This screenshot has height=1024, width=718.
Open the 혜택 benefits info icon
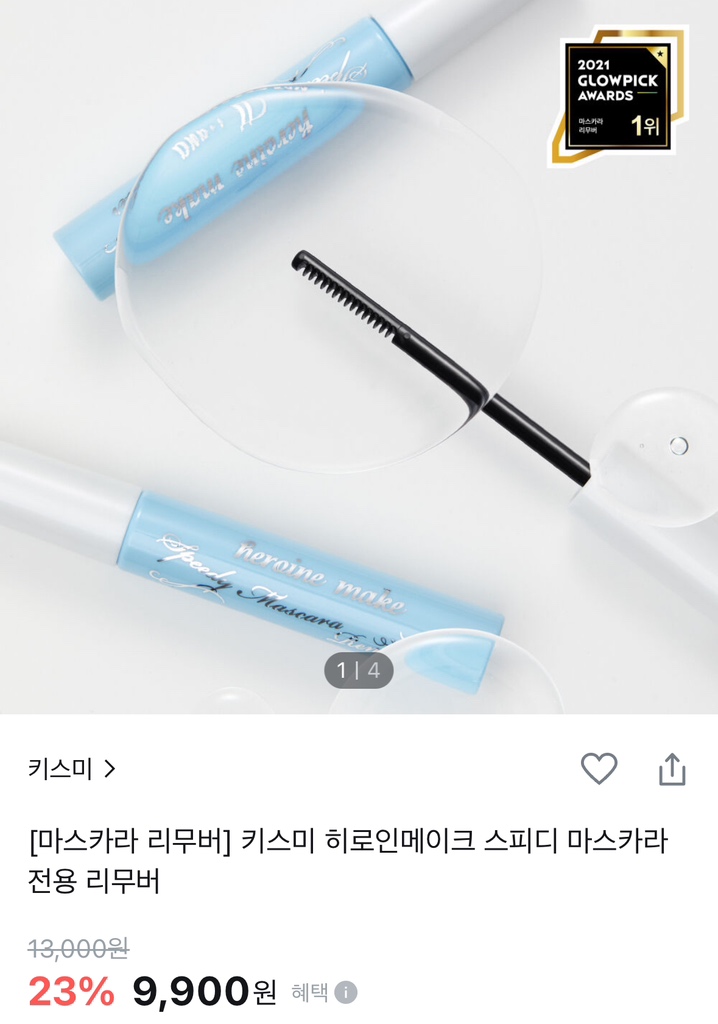346,992
